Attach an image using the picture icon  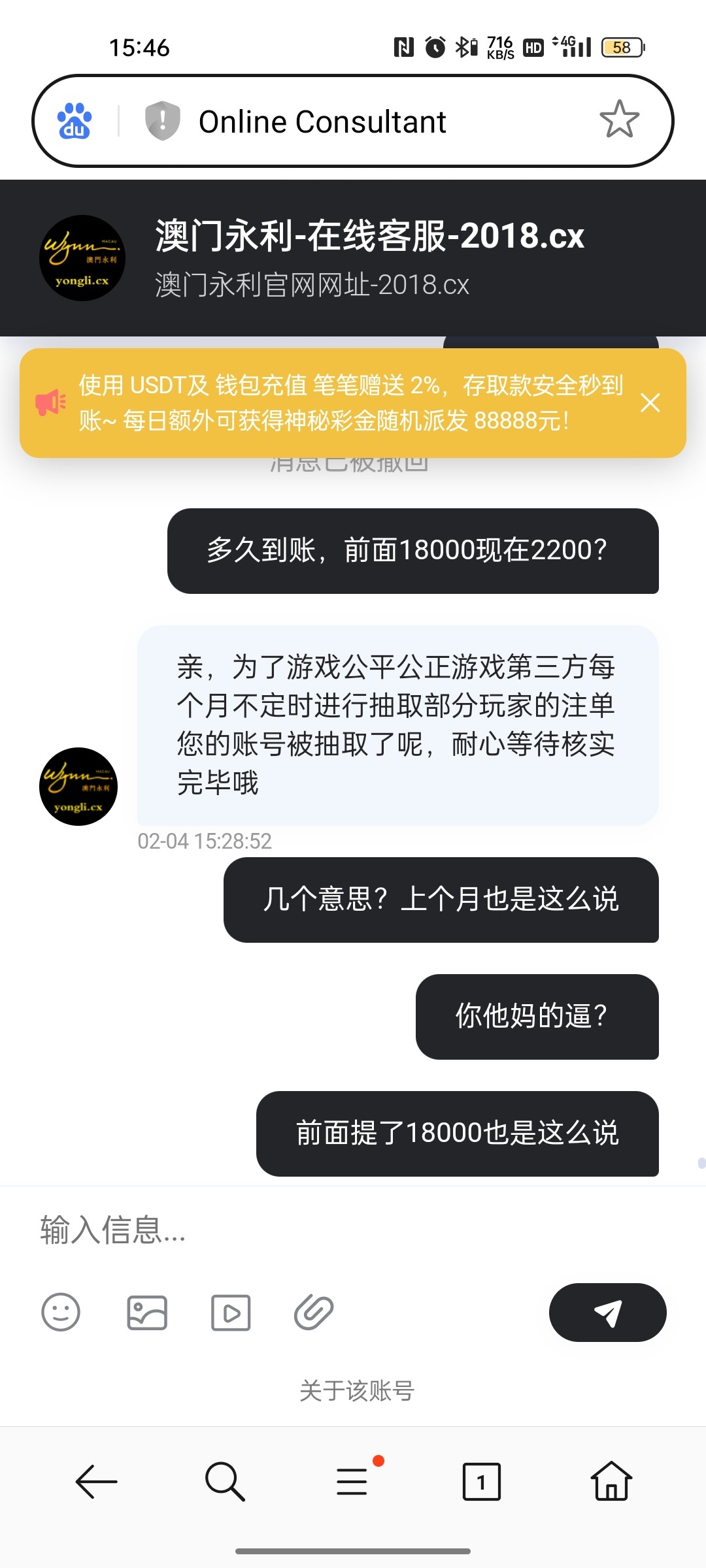[x=146, y=1313]
